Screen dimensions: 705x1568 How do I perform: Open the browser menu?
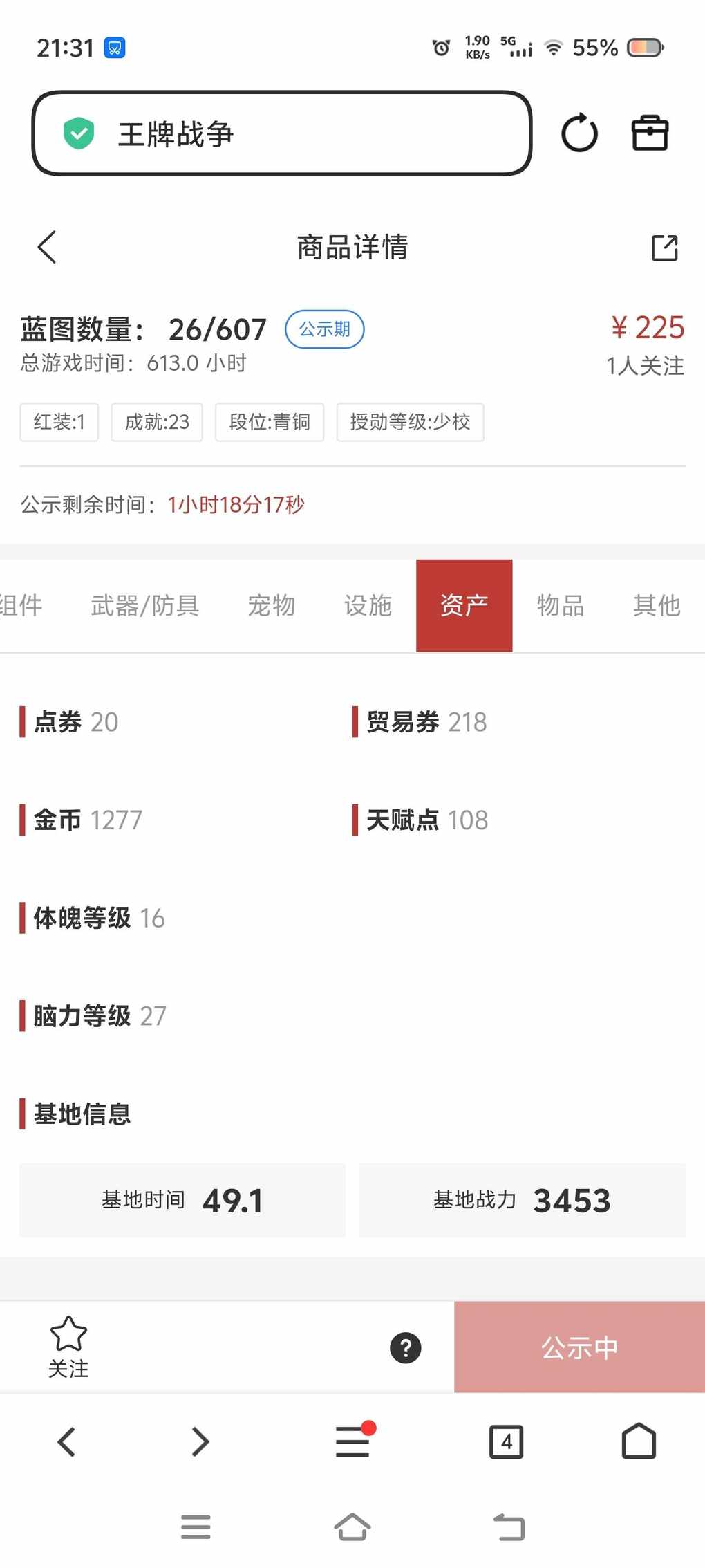tap(353, 1441)
